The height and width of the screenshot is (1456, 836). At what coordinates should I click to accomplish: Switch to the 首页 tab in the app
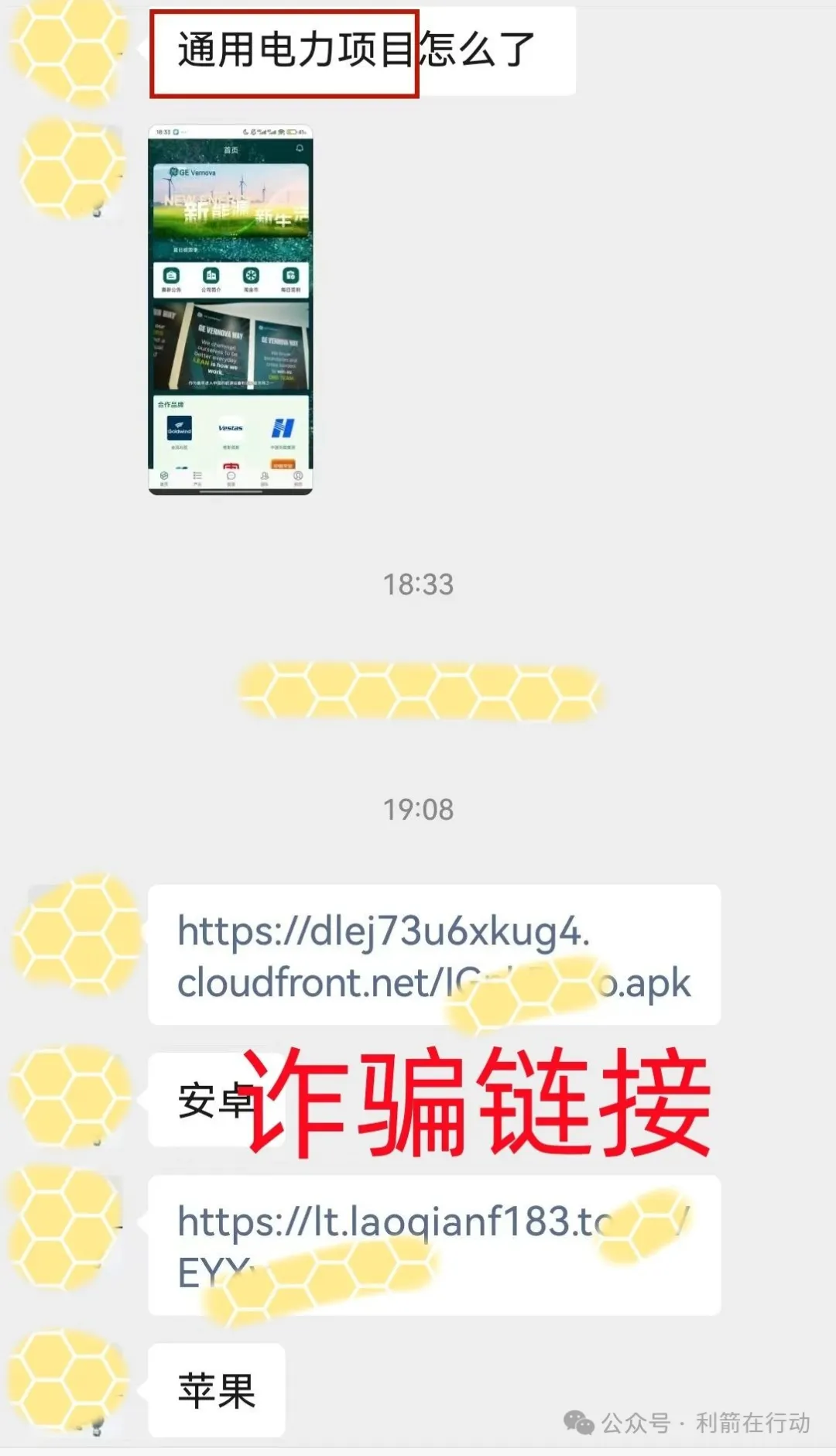(231, 149)
